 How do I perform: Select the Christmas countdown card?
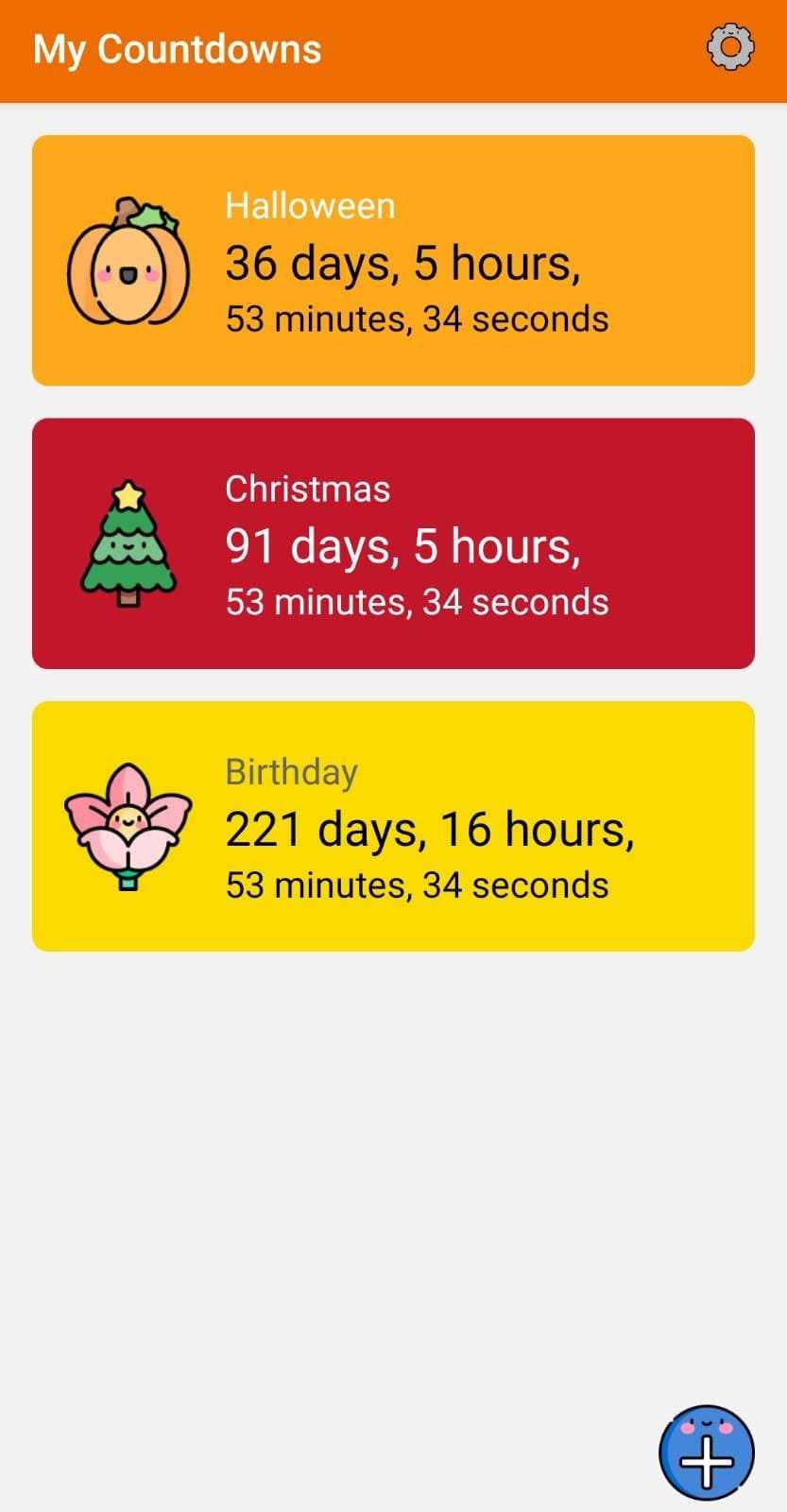(x=393, y=543)
